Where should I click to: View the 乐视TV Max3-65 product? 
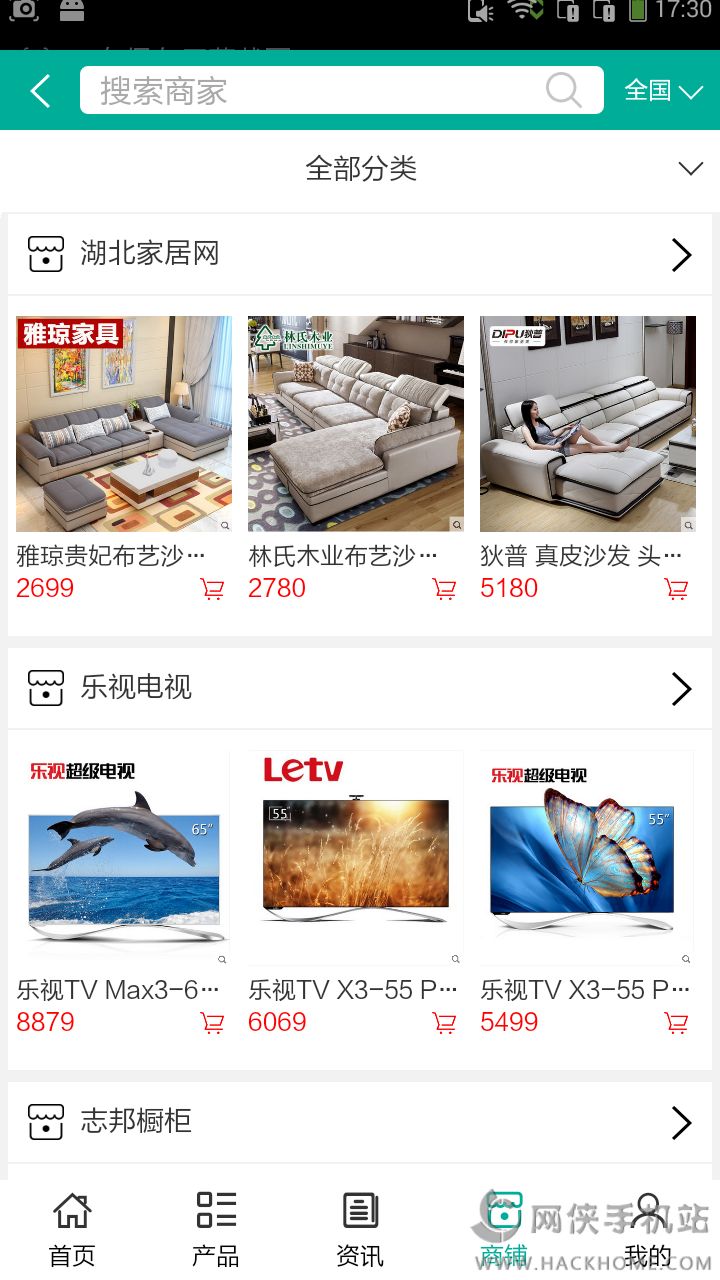pyautogui.click(x=124, y=858)
